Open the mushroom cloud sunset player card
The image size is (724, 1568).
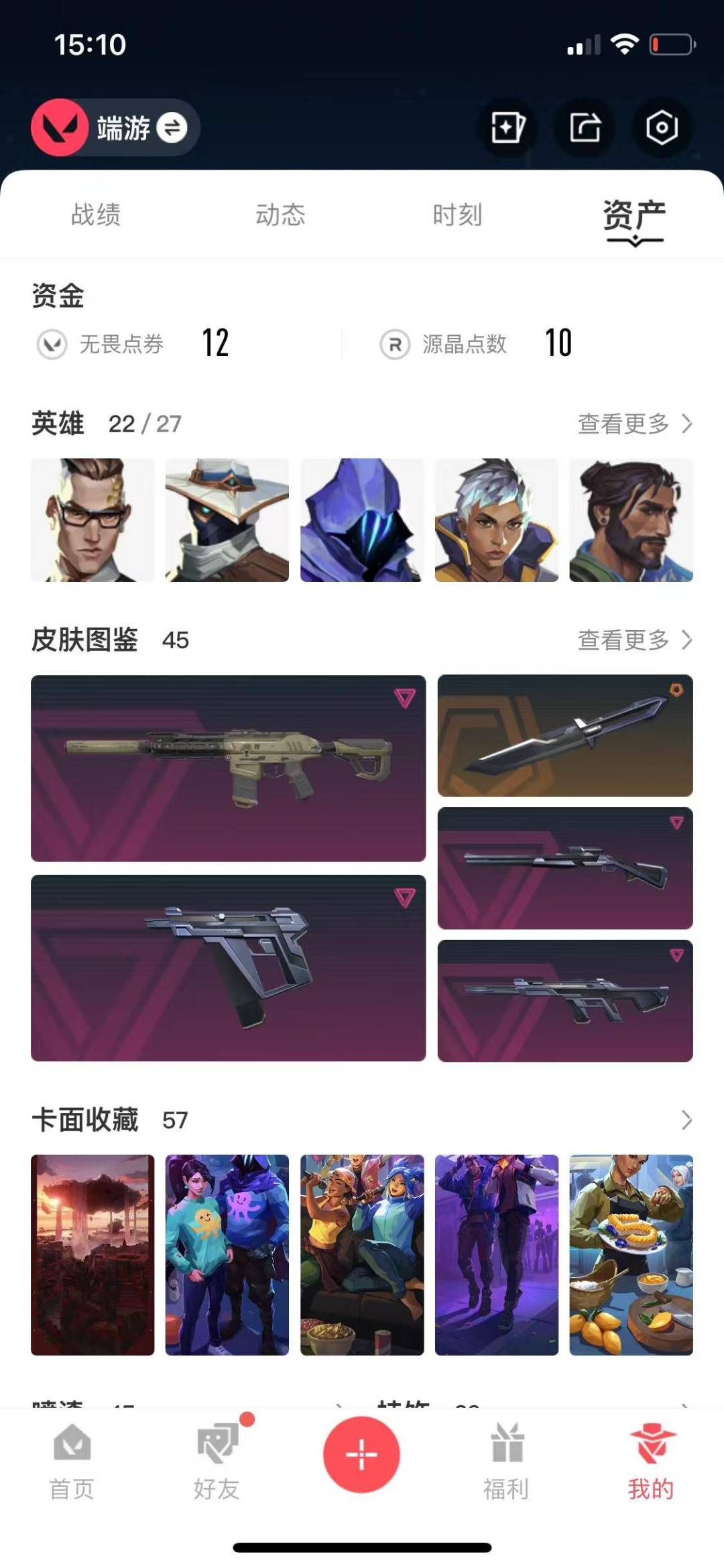(x=93, y=1255)
